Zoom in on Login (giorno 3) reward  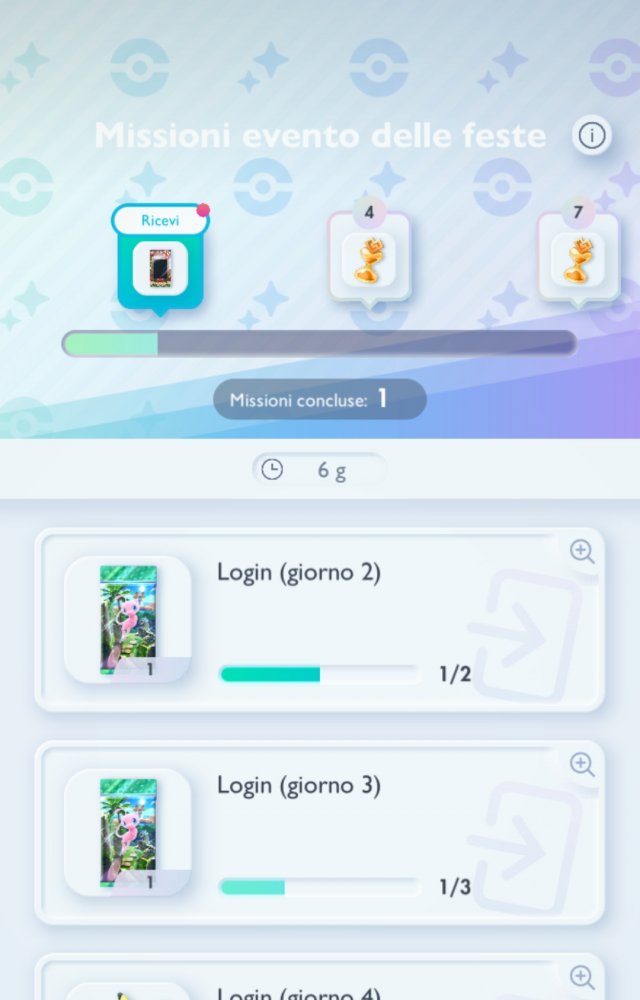coord(582,764)
